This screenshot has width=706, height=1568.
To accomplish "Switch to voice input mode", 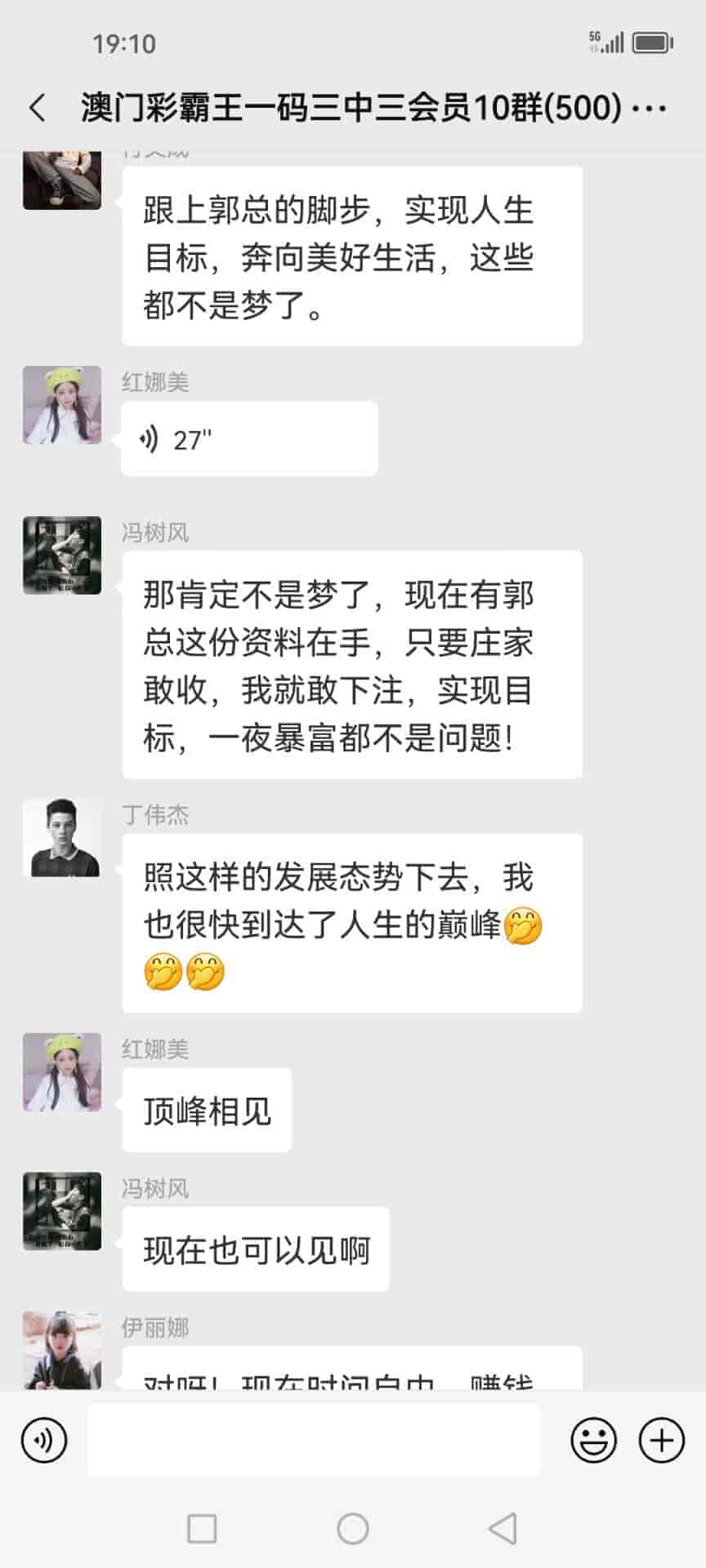I will click(44, 1440).
